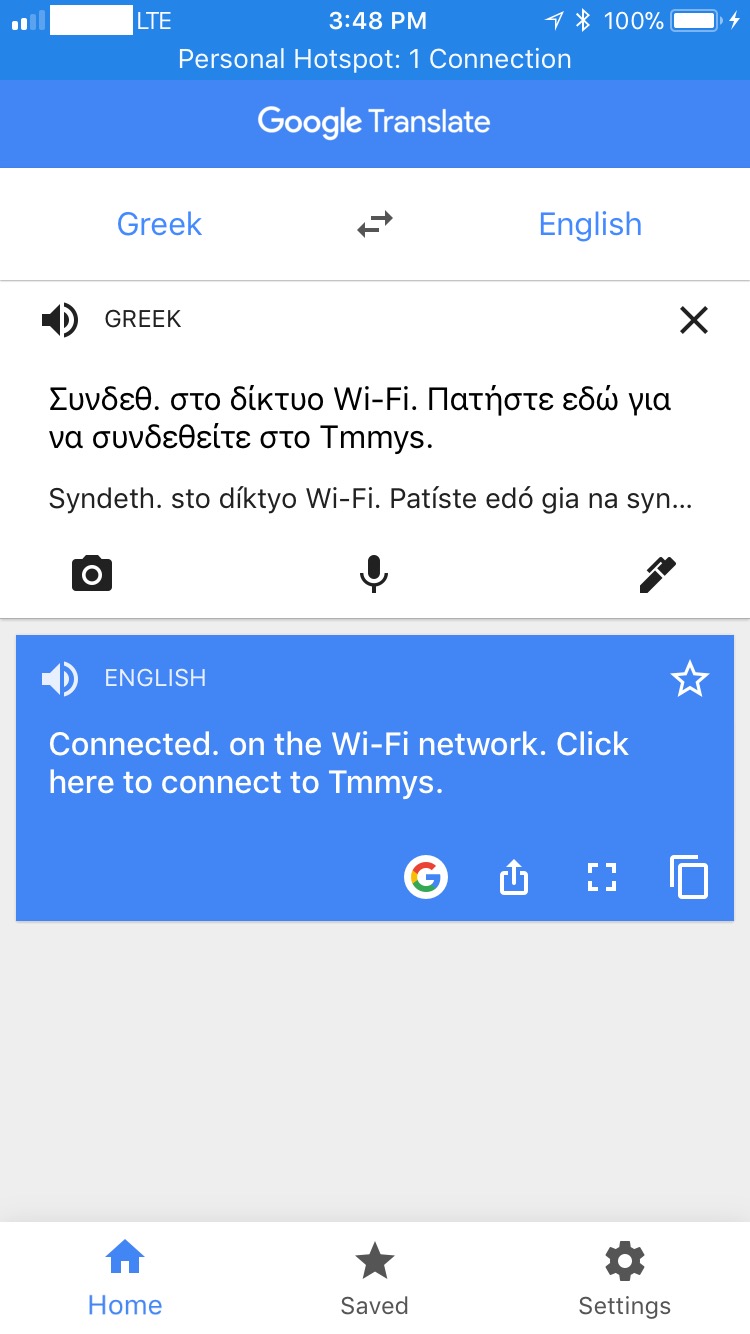Listen to the Greek source text

(60, 320)
